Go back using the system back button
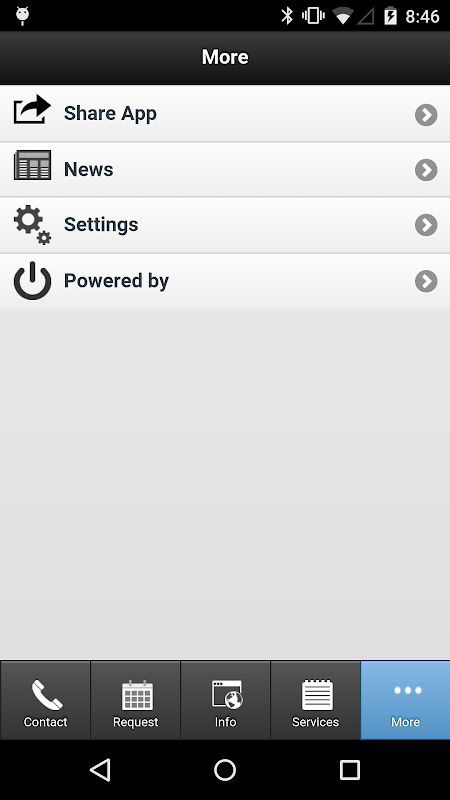Viewport: 450px width, 800px height. [101, 770]
